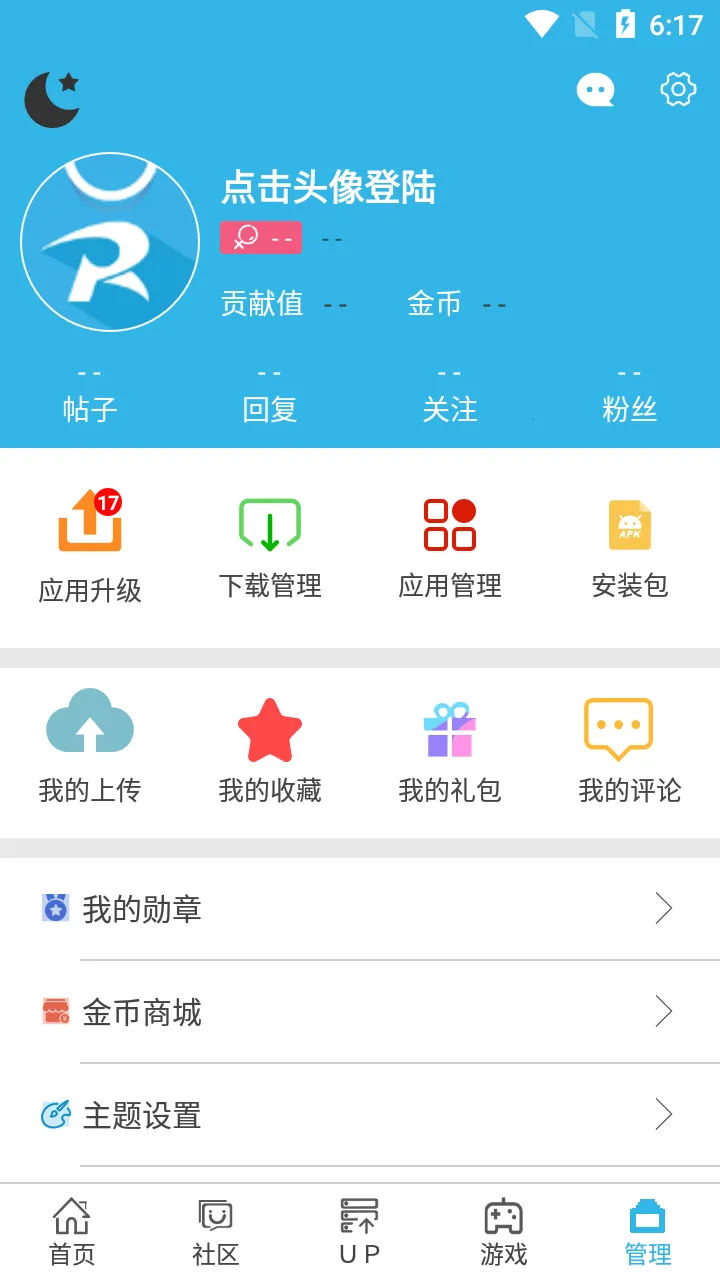Viewport: 720px width, 1280px height.
Task: Expand 我的勋章 medals section
Action: [x=360, y=909]
